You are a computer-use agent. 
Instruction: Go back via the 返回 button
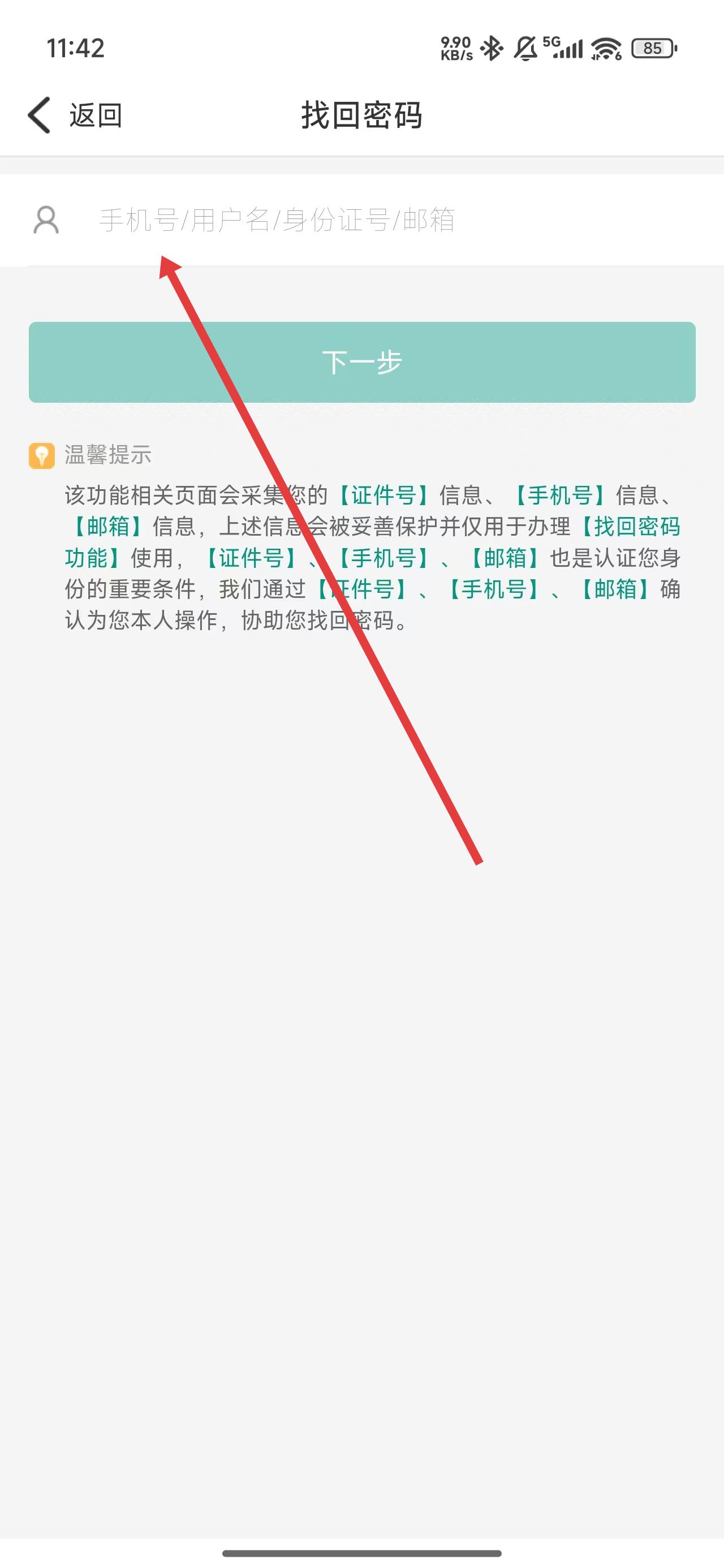click(74, 115)
